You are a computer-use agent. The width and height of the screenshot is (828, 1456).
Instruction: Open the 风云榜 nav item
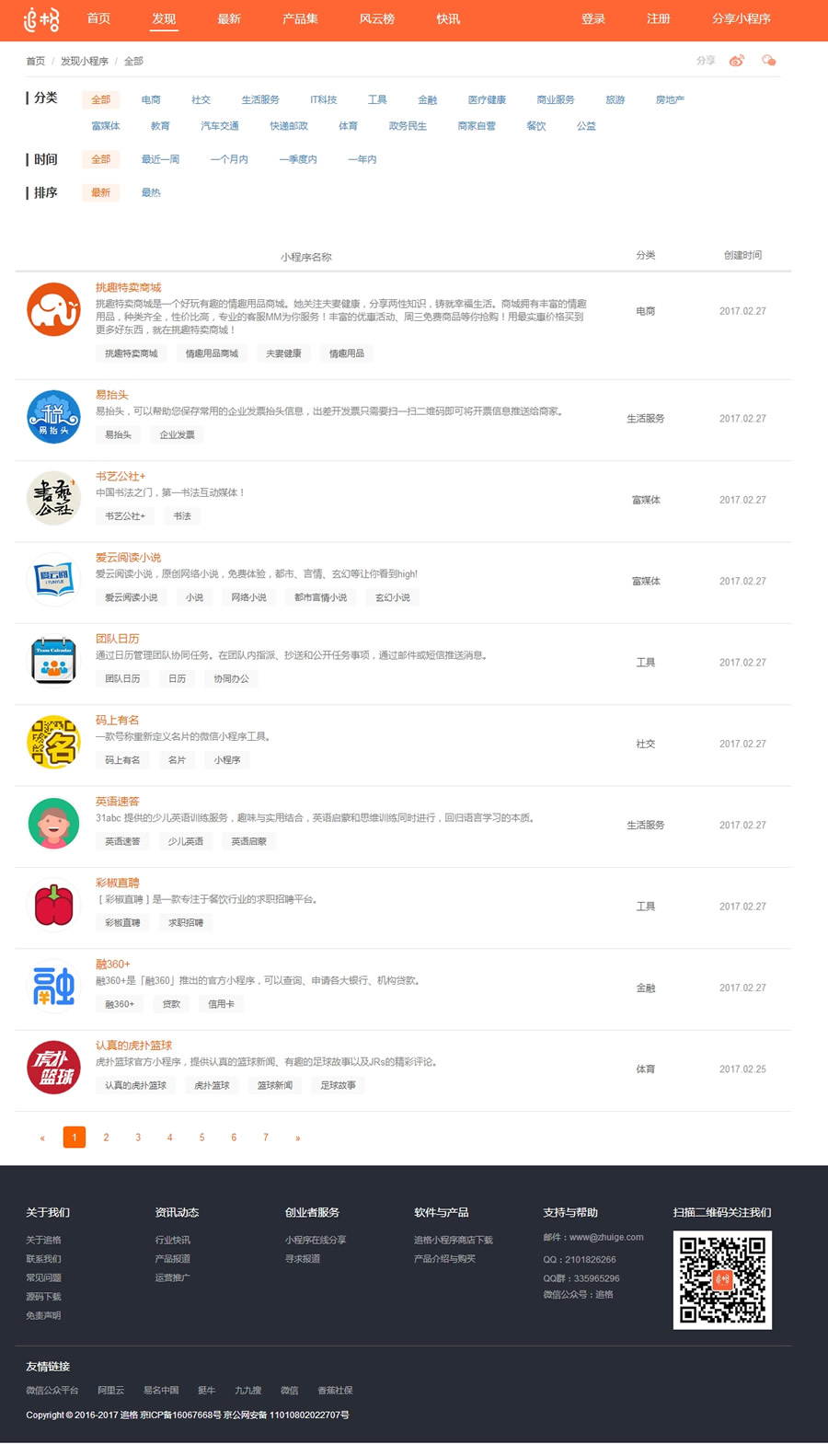(x=376, y=18)
